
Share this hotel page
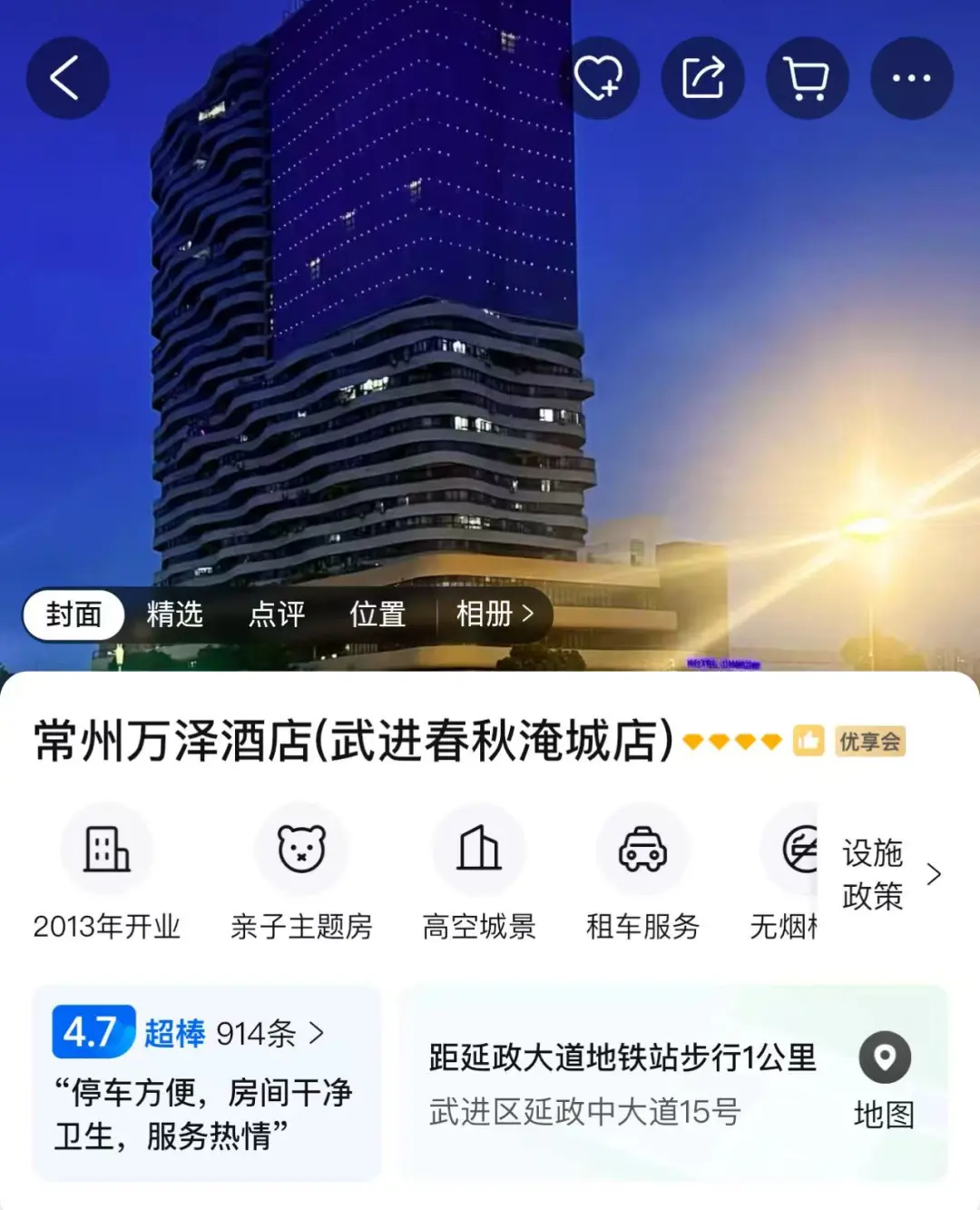(x=702, y=78)
